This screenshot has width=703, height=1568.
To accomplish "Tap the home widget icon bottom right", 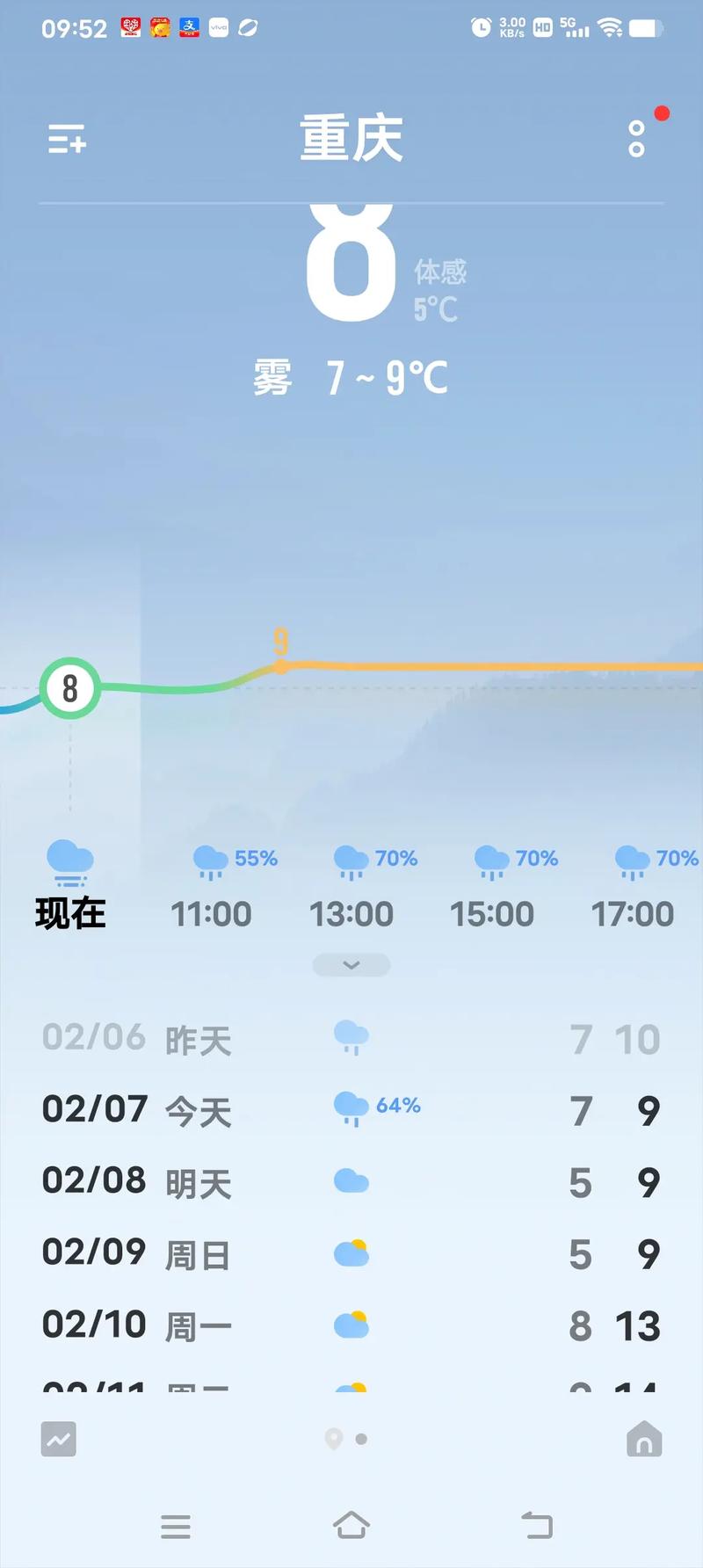I will pyautogui.click(x=643, y=1440).
